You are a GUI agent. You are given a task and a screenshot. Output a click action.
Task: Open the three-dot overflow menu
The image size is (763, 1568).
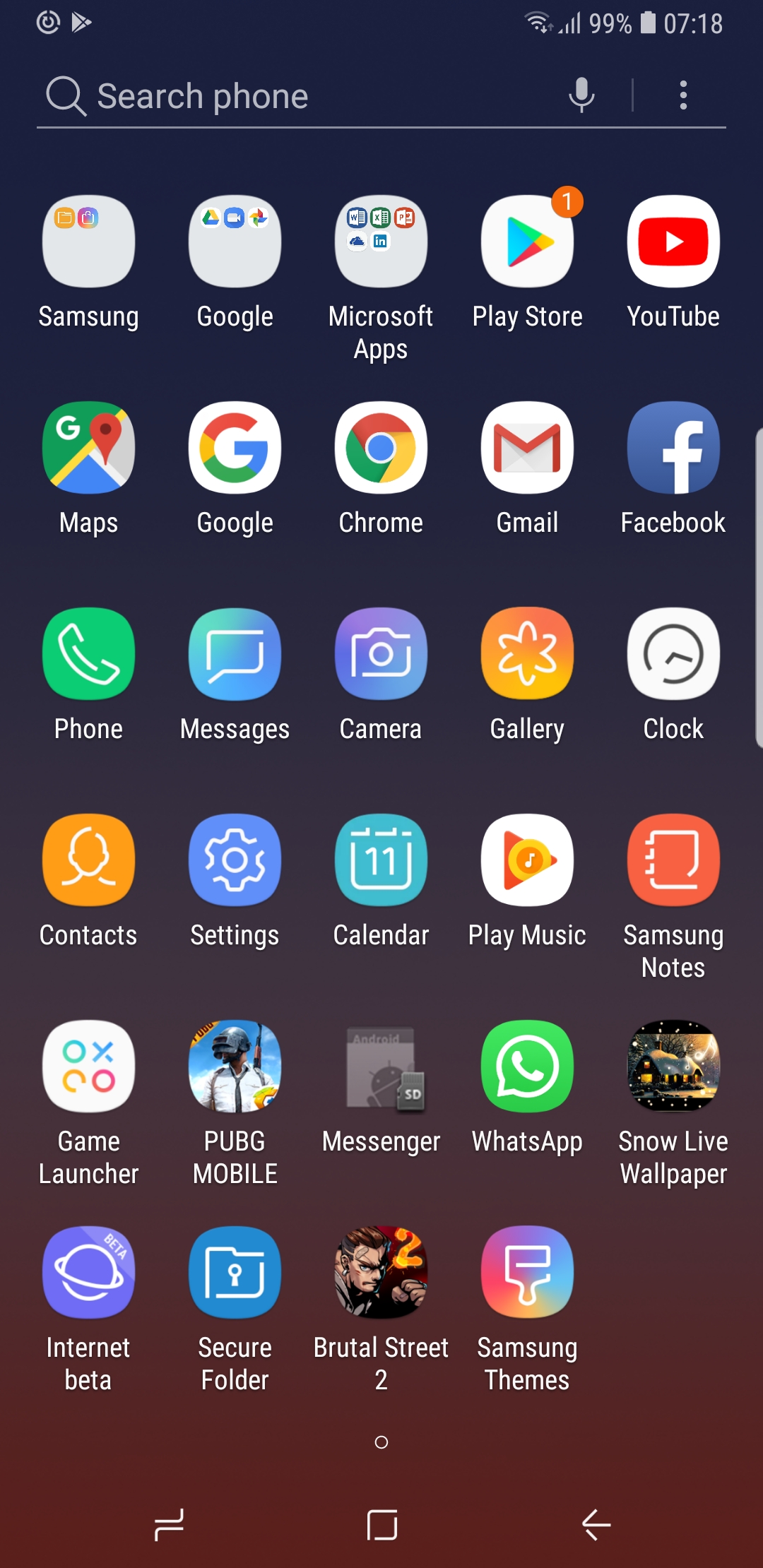coord(683,95)
